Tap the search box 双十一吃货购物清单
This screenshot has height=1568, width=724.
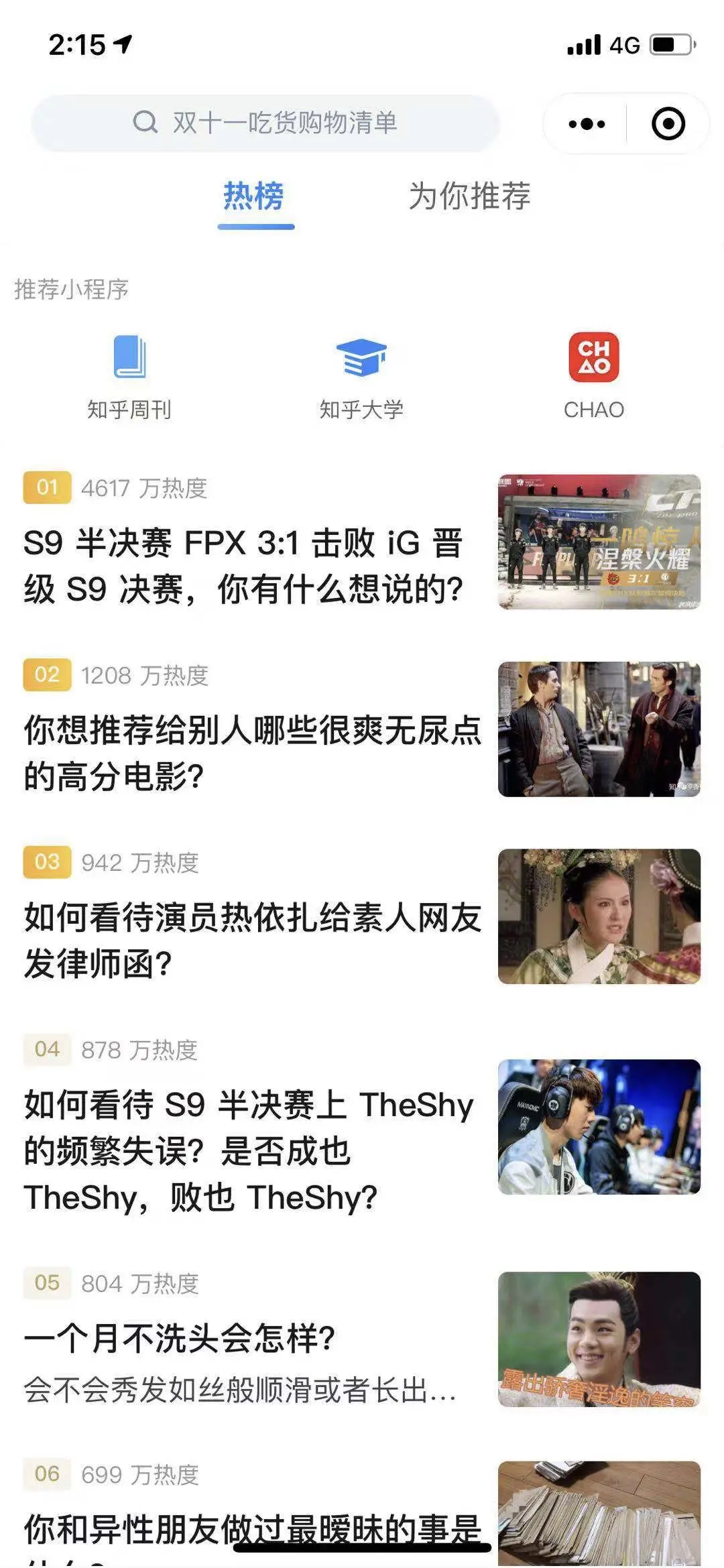click(x=265, y=123)
